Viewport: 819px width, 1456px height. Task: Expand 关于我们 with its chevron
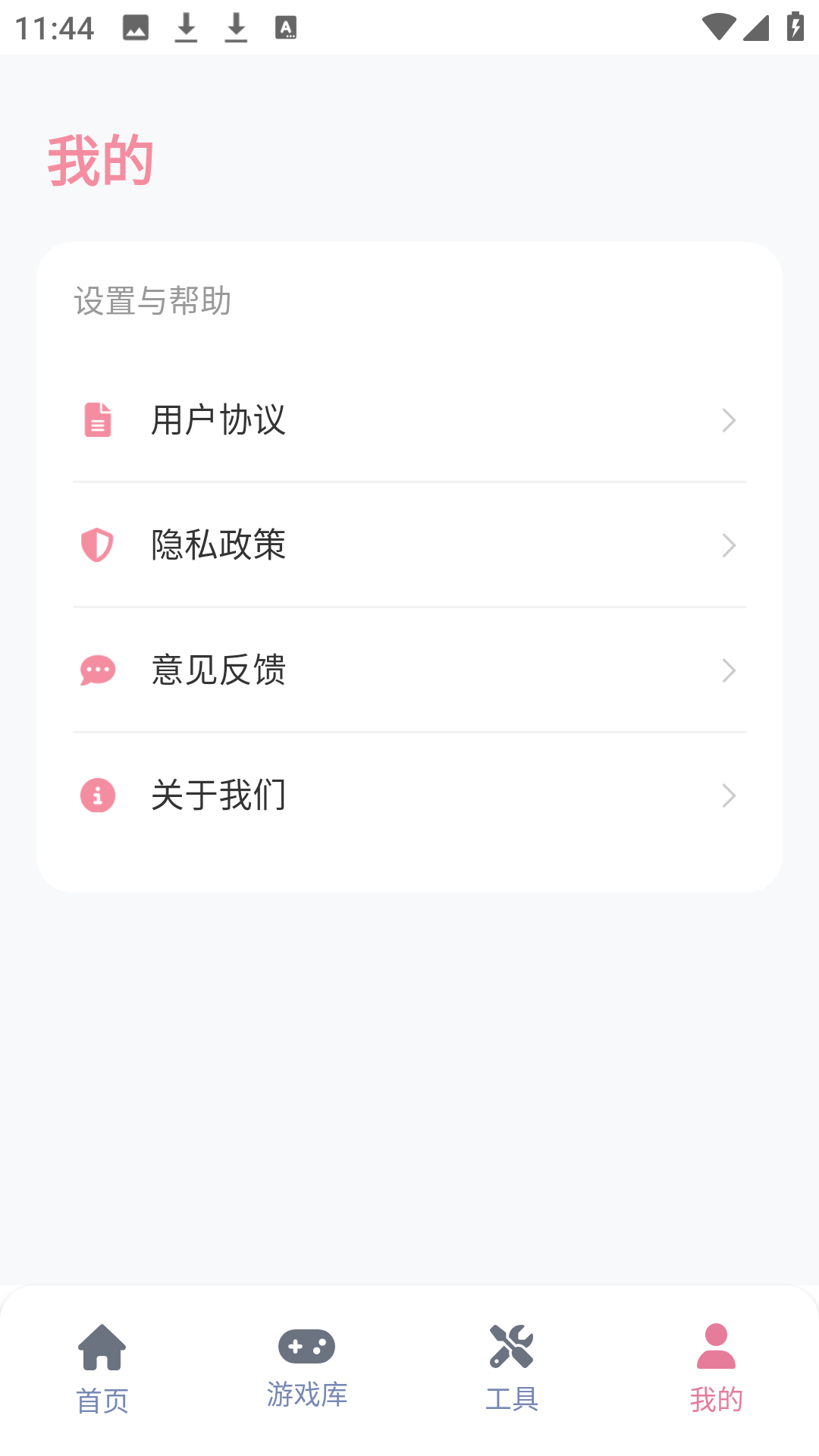coord(729,795)
